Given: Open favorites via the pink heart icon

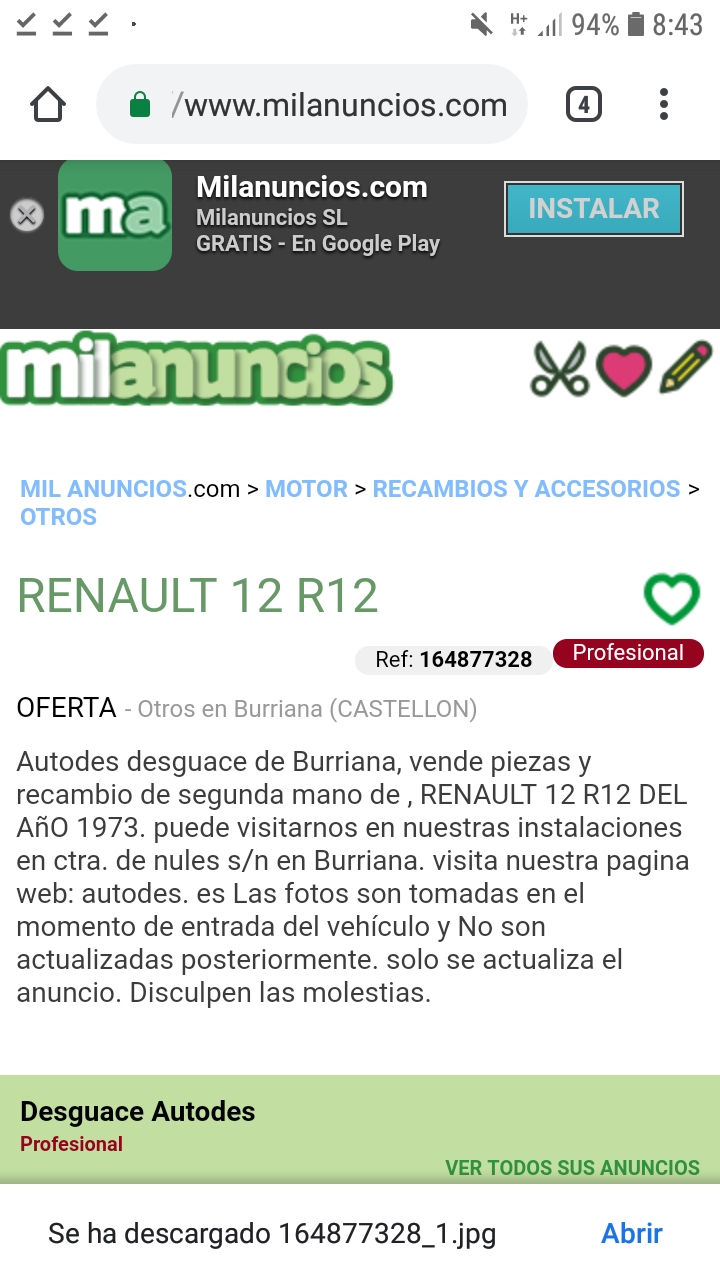Looking at the screenshot, I should pos(624,369).
